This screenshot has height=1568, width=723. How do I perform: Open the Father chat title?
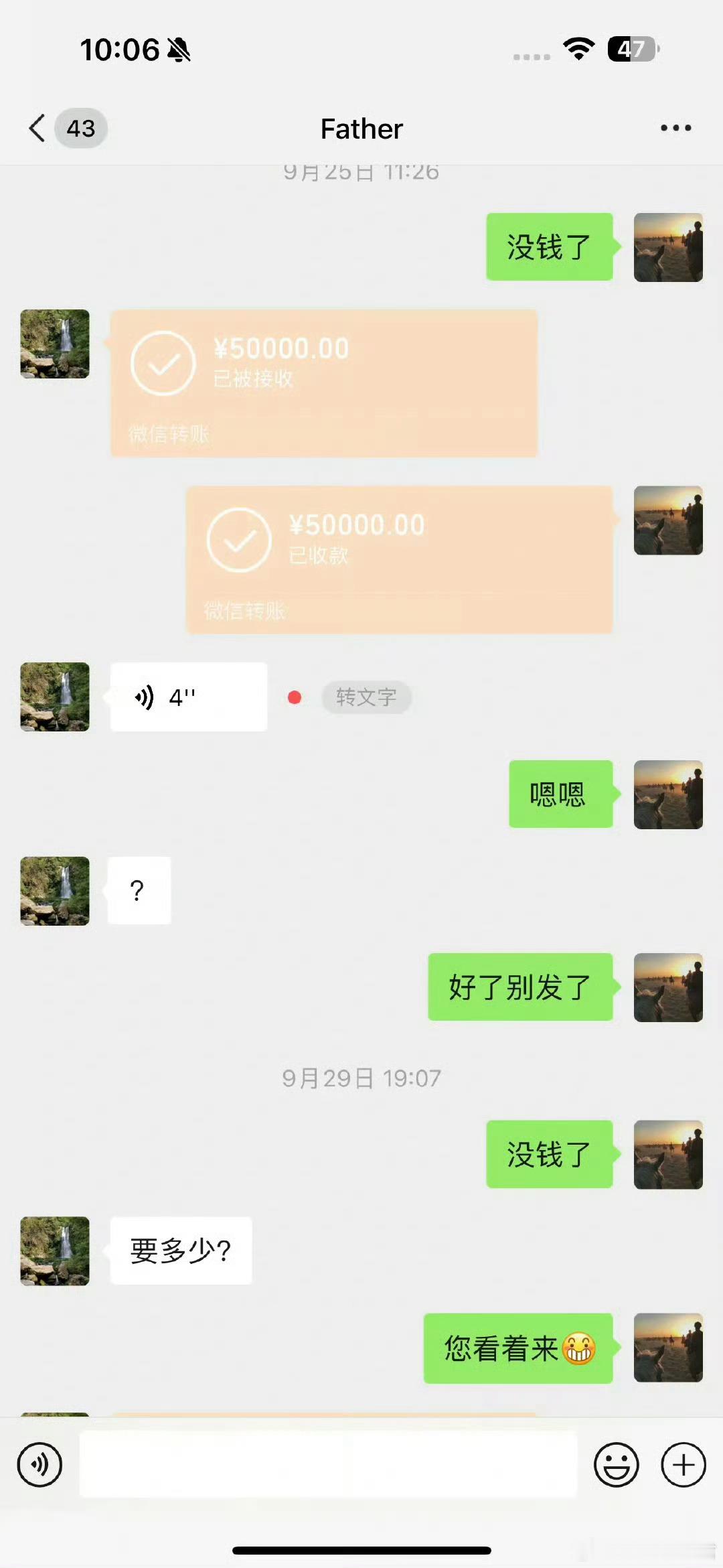[x=361, y=128]
